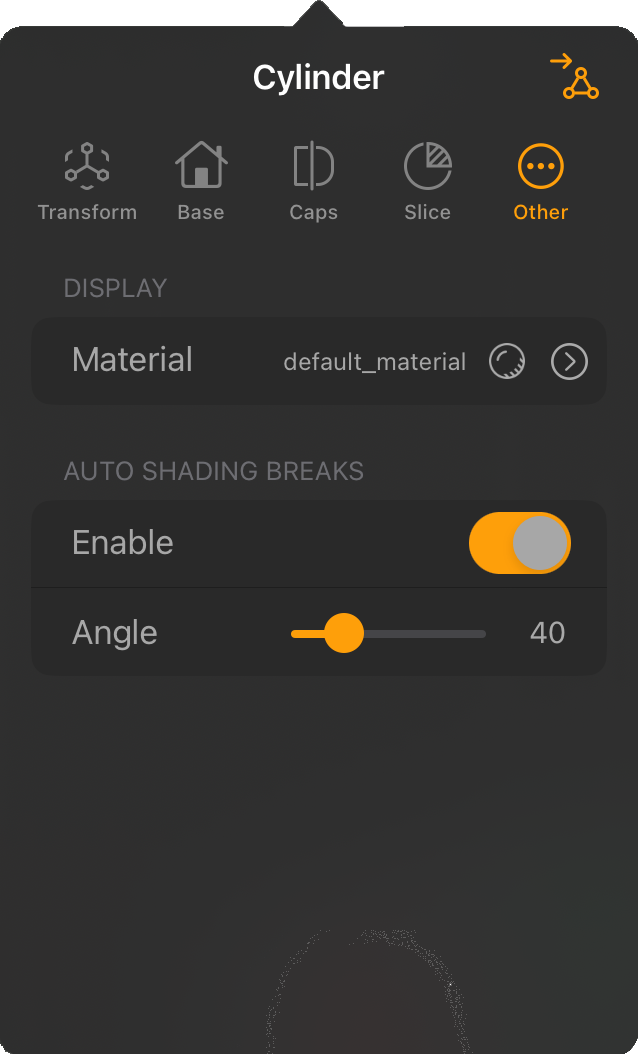Tap the material preview sphere icon

click(x=507, y=362)
